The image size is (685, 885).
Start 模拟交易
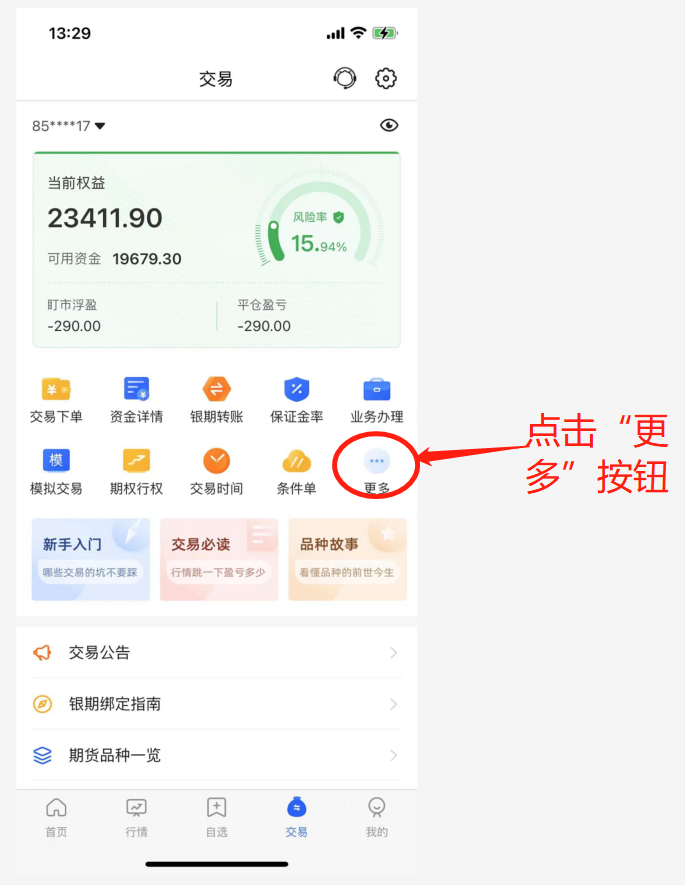pos(56,472)
